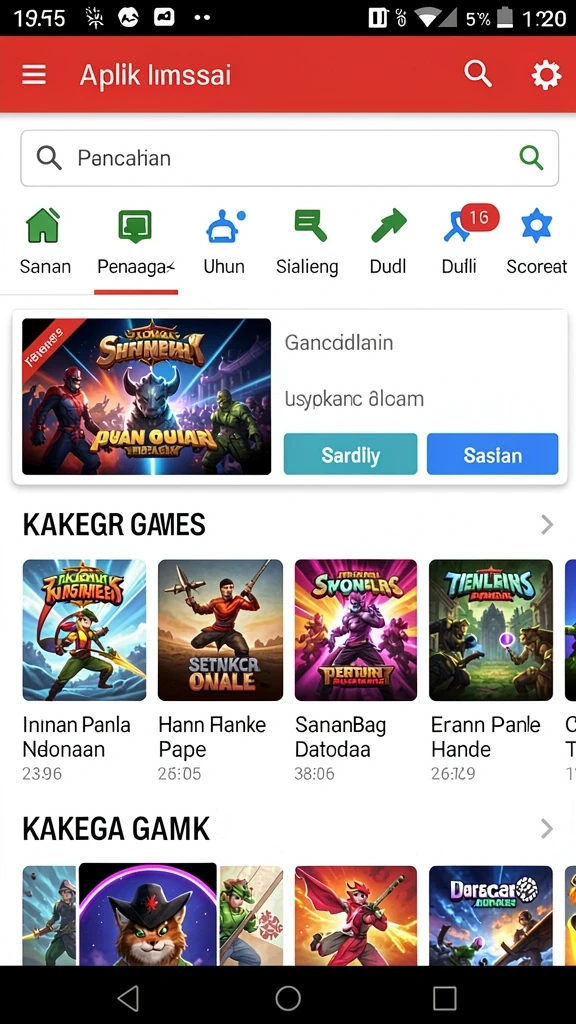Image resolution: width=576 pixels, height=1024 pixels.
Task: Go to the Sialieng tab
Action: pos(307,243)
